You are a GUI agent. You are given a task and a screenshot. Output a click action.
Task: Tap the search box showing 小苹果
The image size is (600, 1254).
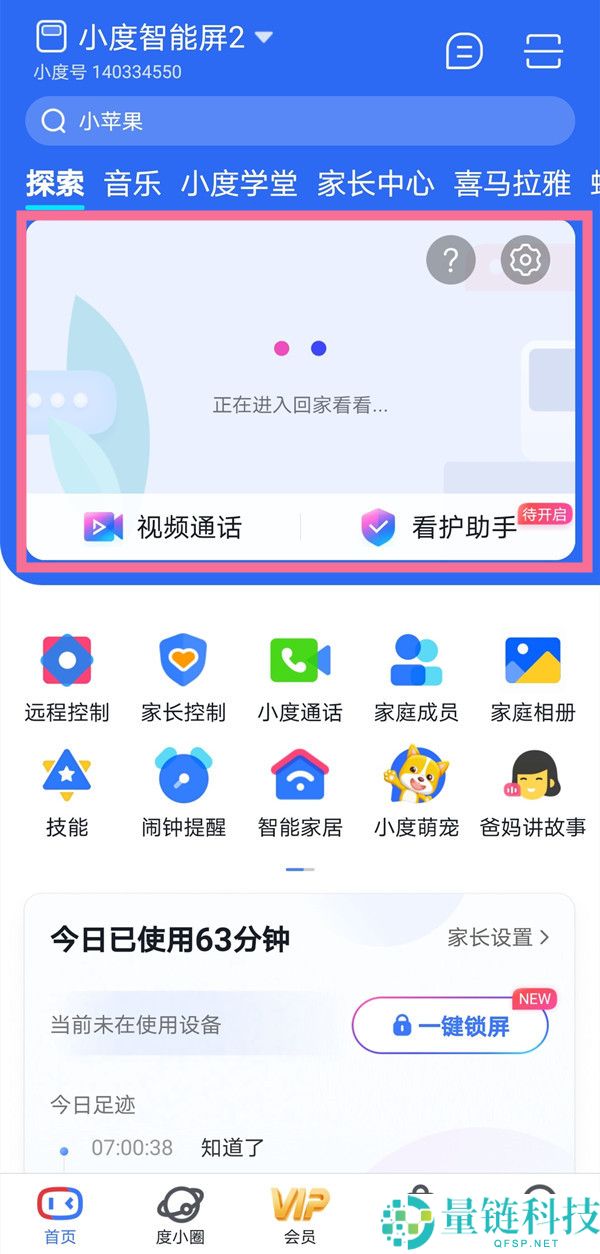pyautogui.click(x=300, y=122)
